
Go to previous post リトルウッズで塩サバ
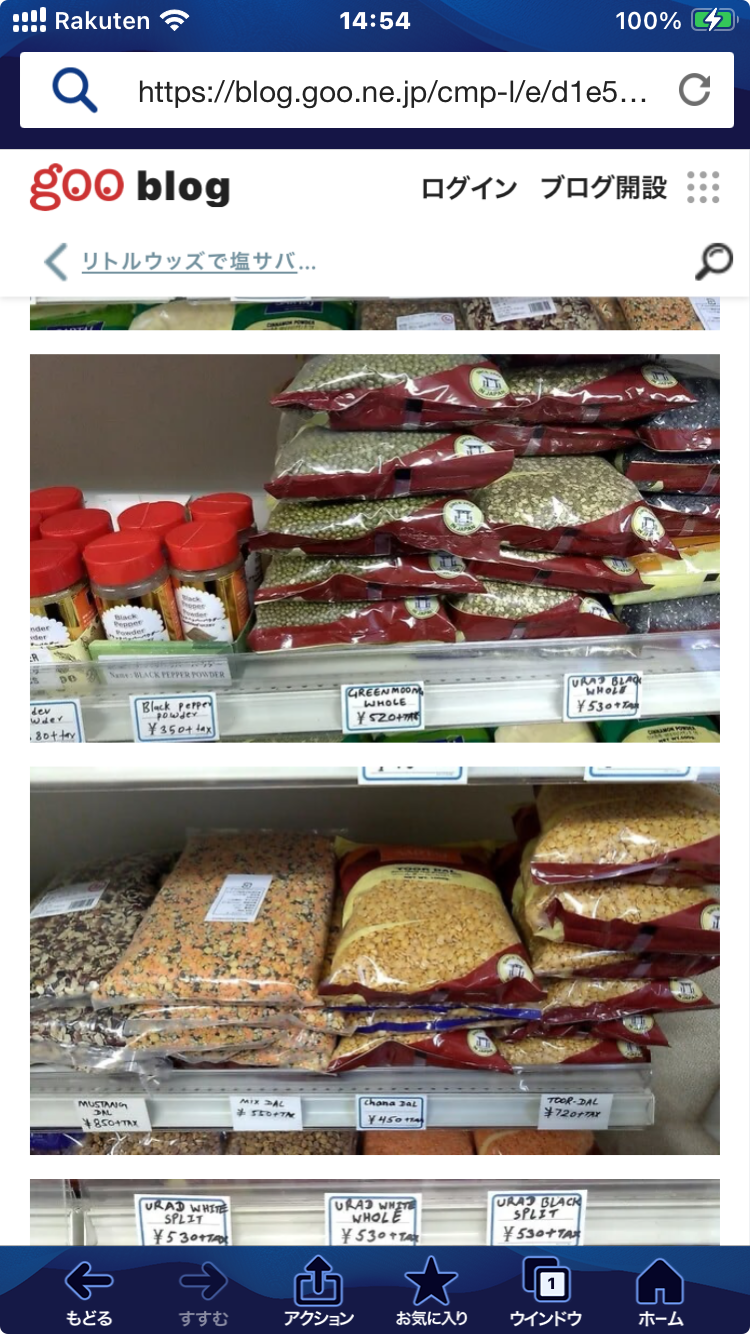pyautogui.click(x=198, y=263)
